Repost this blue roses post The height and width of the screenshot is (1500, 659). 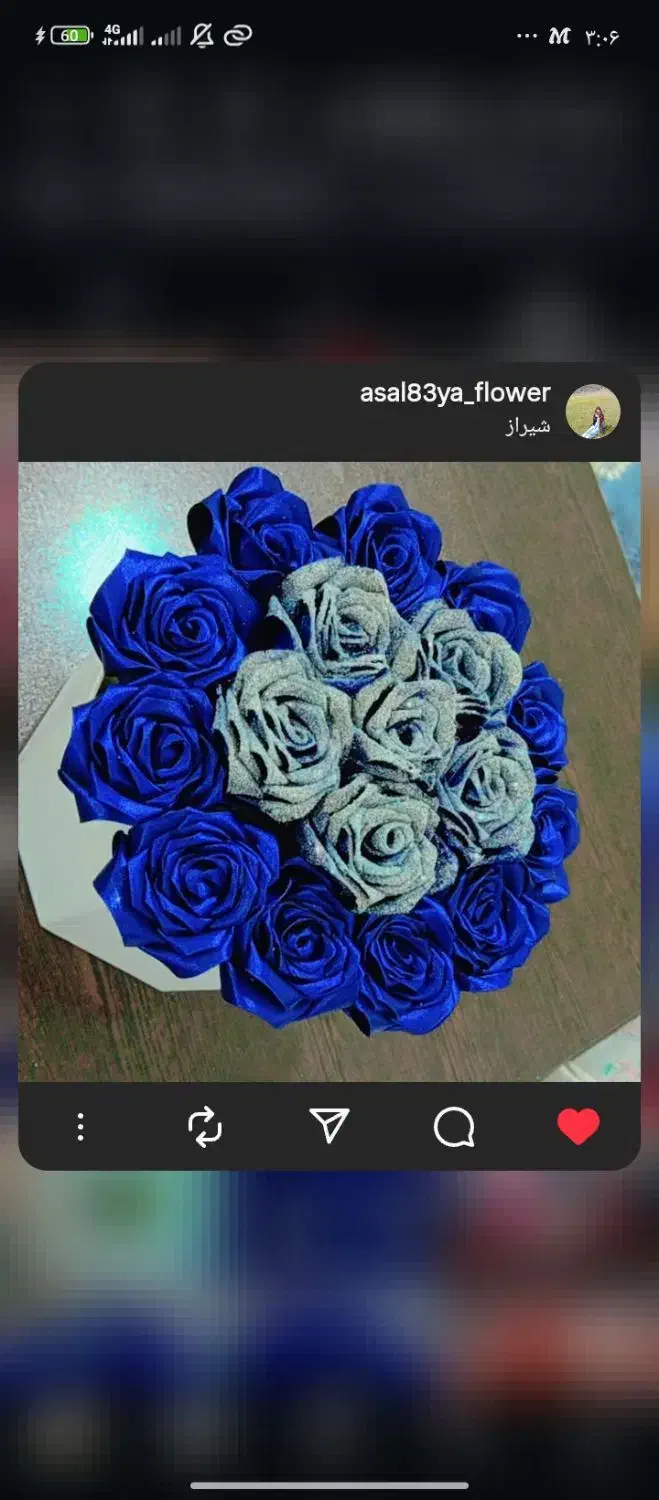(x=204, y=1127)
